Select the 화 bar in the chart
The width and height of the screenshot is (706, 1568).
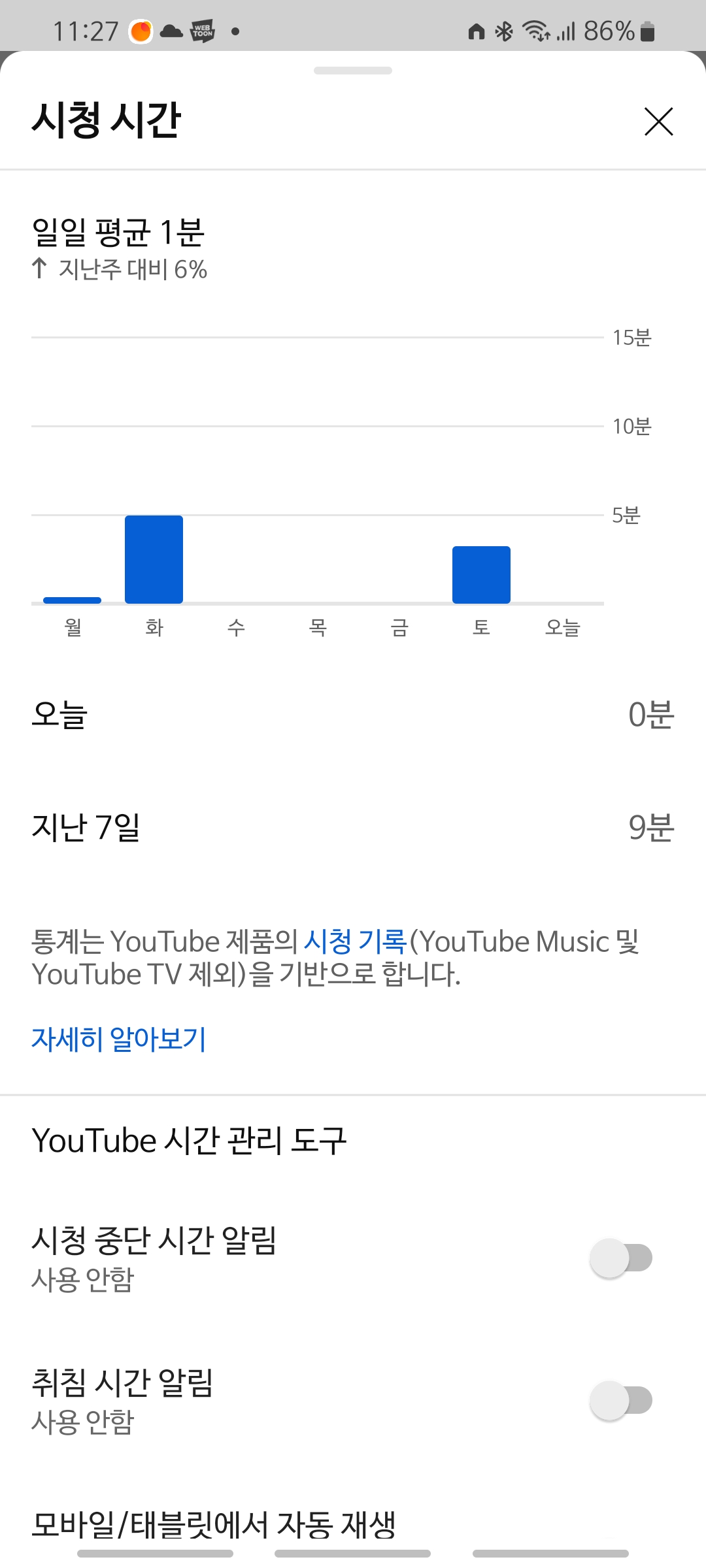(x=154, y=559)
